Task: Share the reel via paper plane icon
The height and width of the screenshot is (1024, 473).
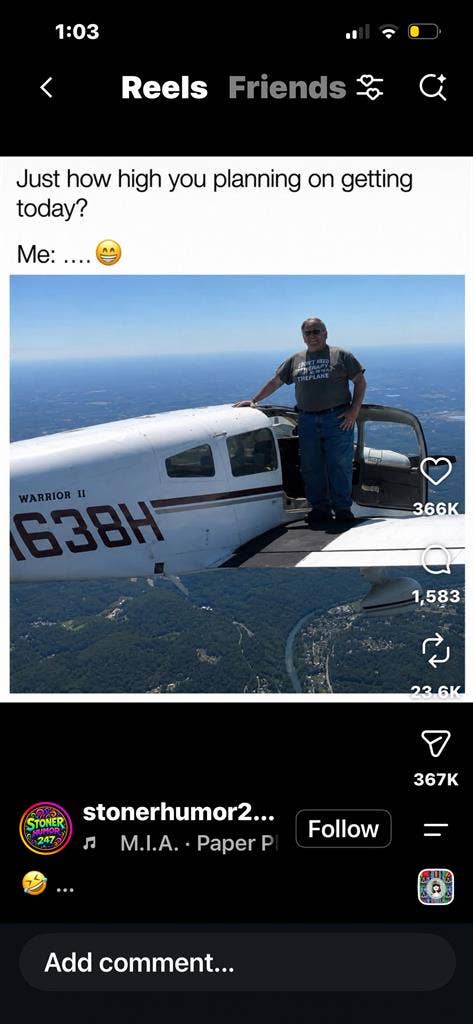Action: (436, 743)
